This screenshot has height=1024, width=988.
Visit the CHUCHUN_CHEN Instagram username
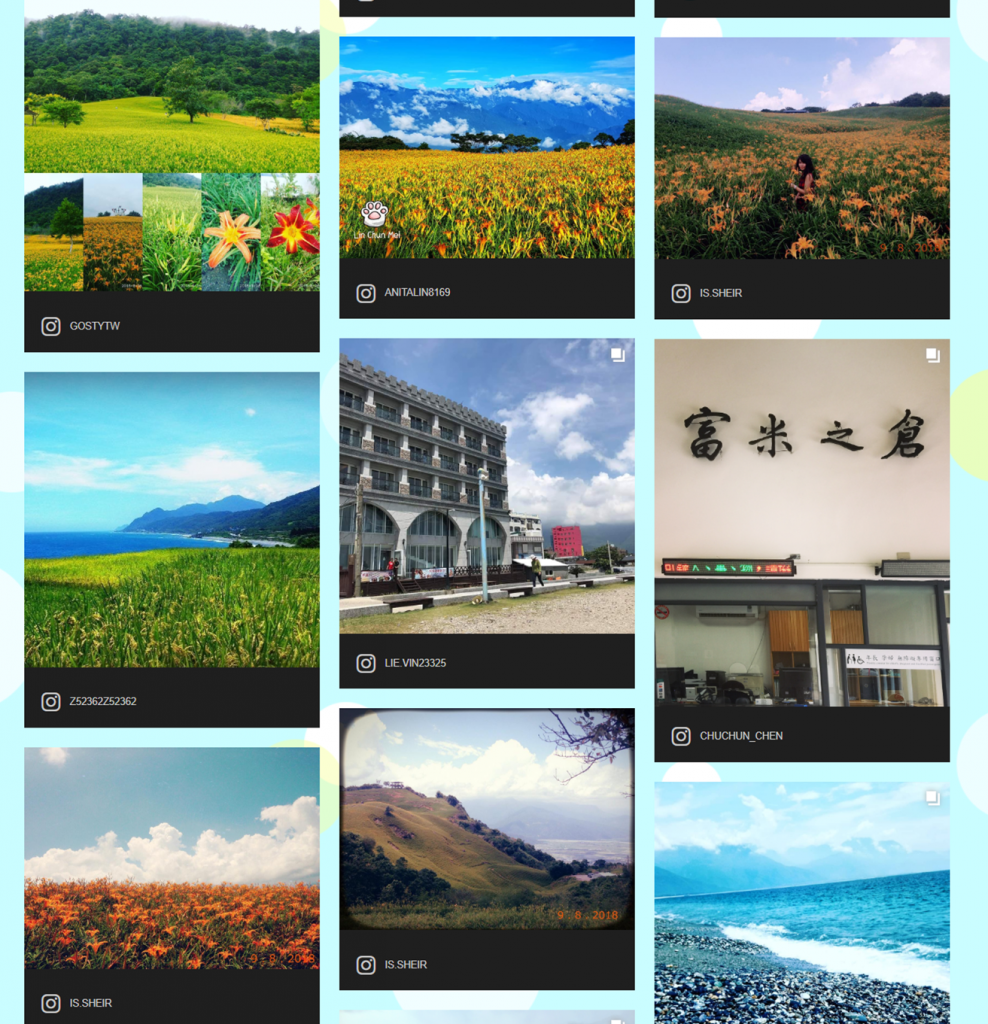(740, 736)
